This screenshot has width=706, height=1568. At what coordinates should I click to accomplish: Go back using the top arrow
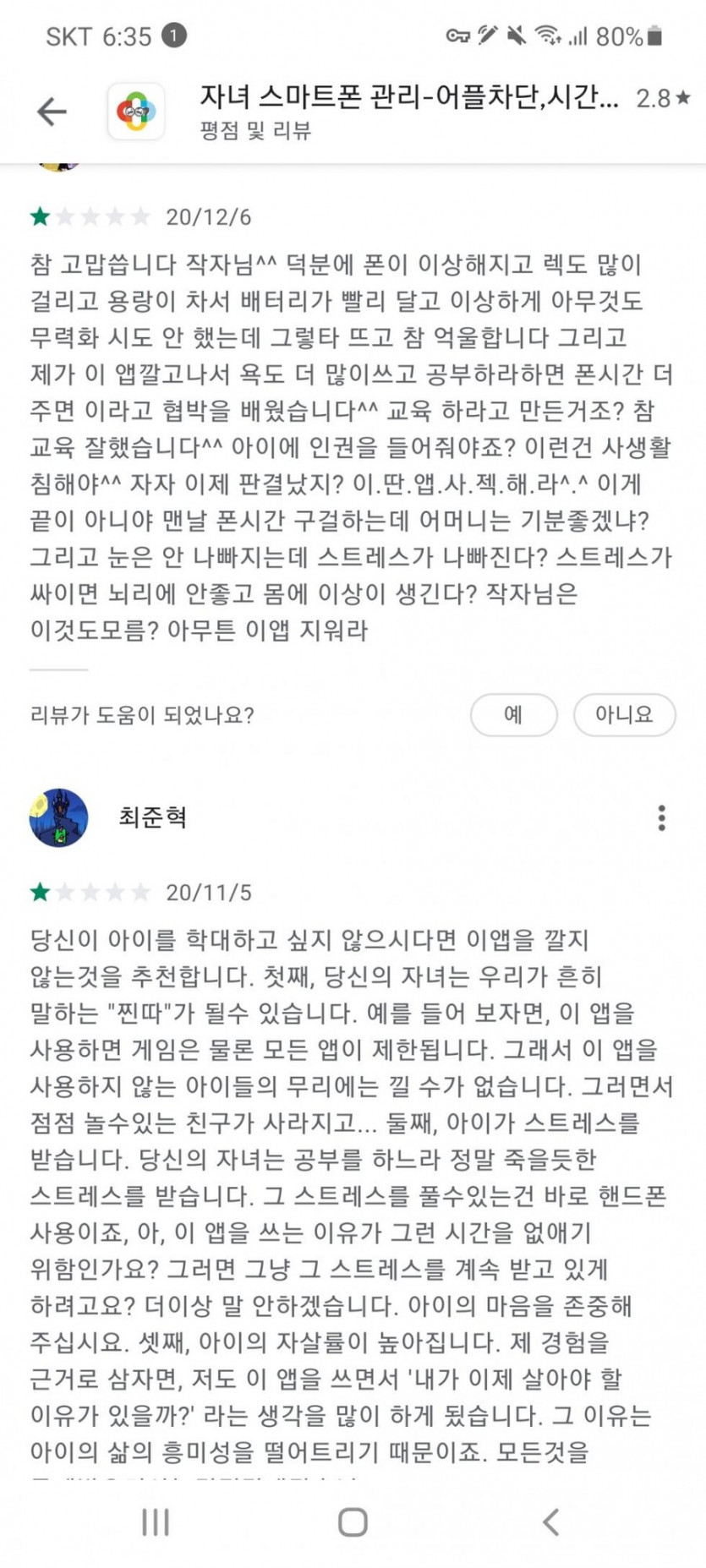coord(52,111)
